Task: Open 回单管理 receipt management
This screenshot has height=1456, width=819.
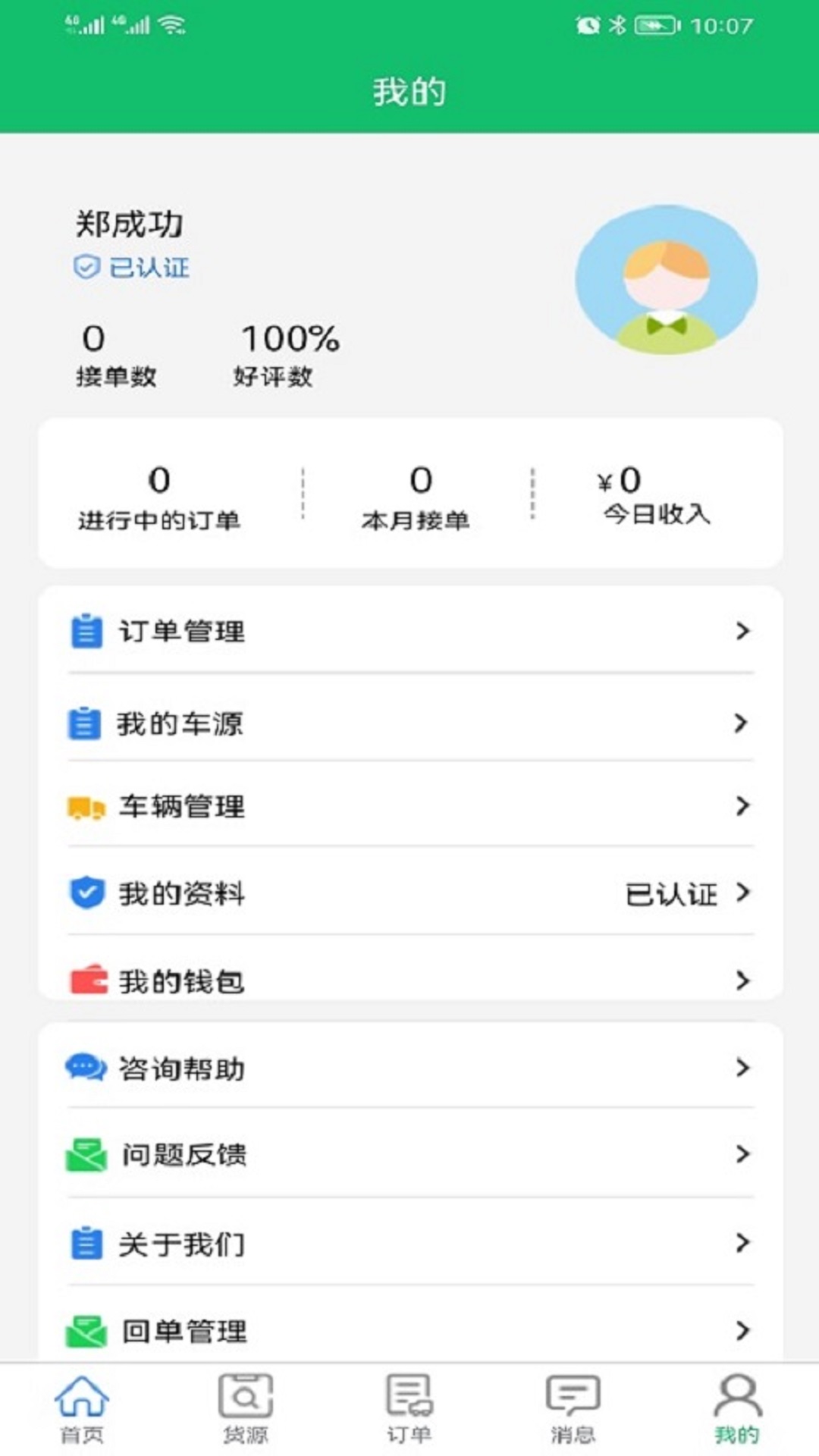Action: point(410,1330)
